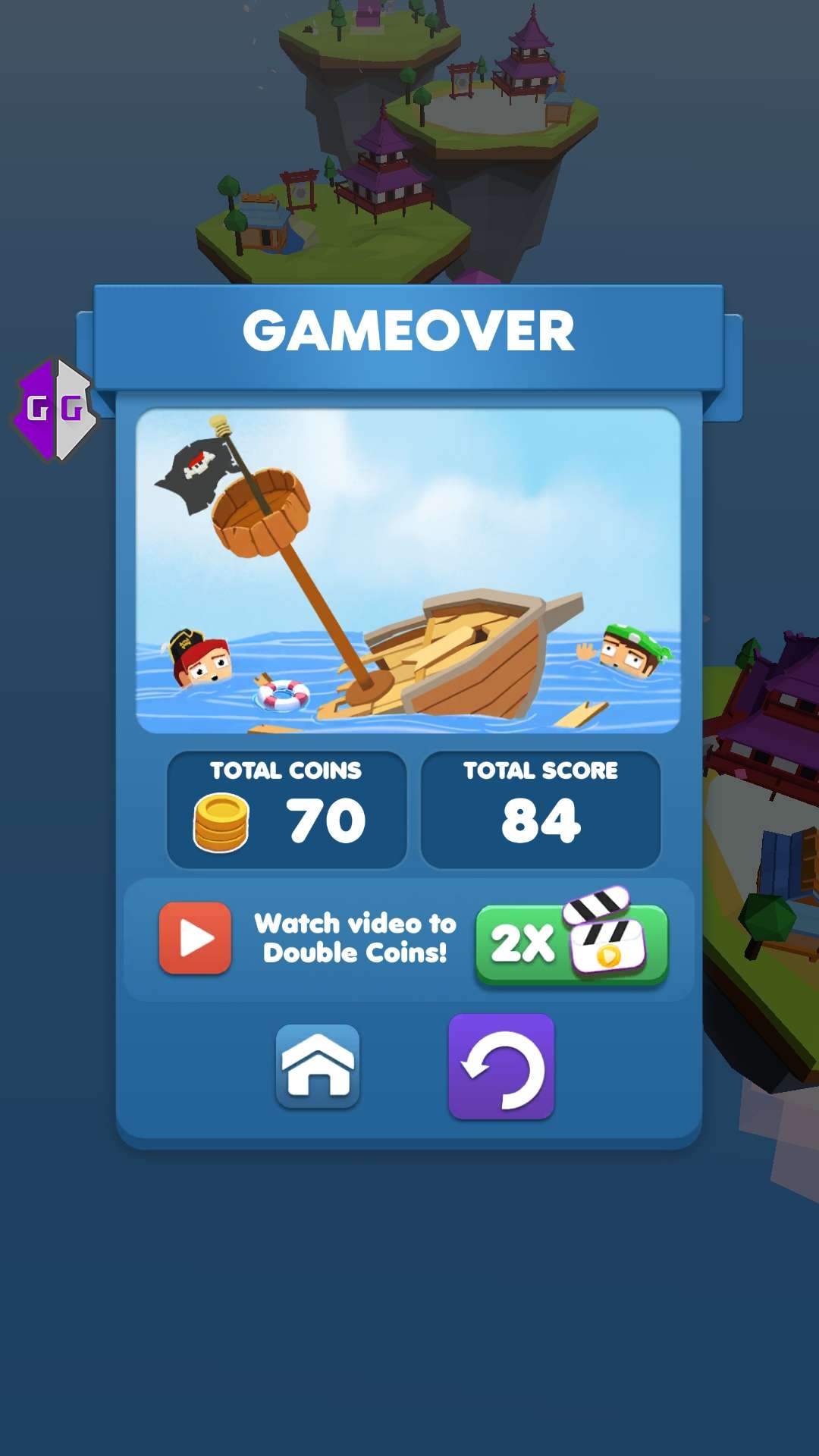This screenshot has height=1456, width=819.
Task: Tap the green 2X double coins button
Action: 570,943
